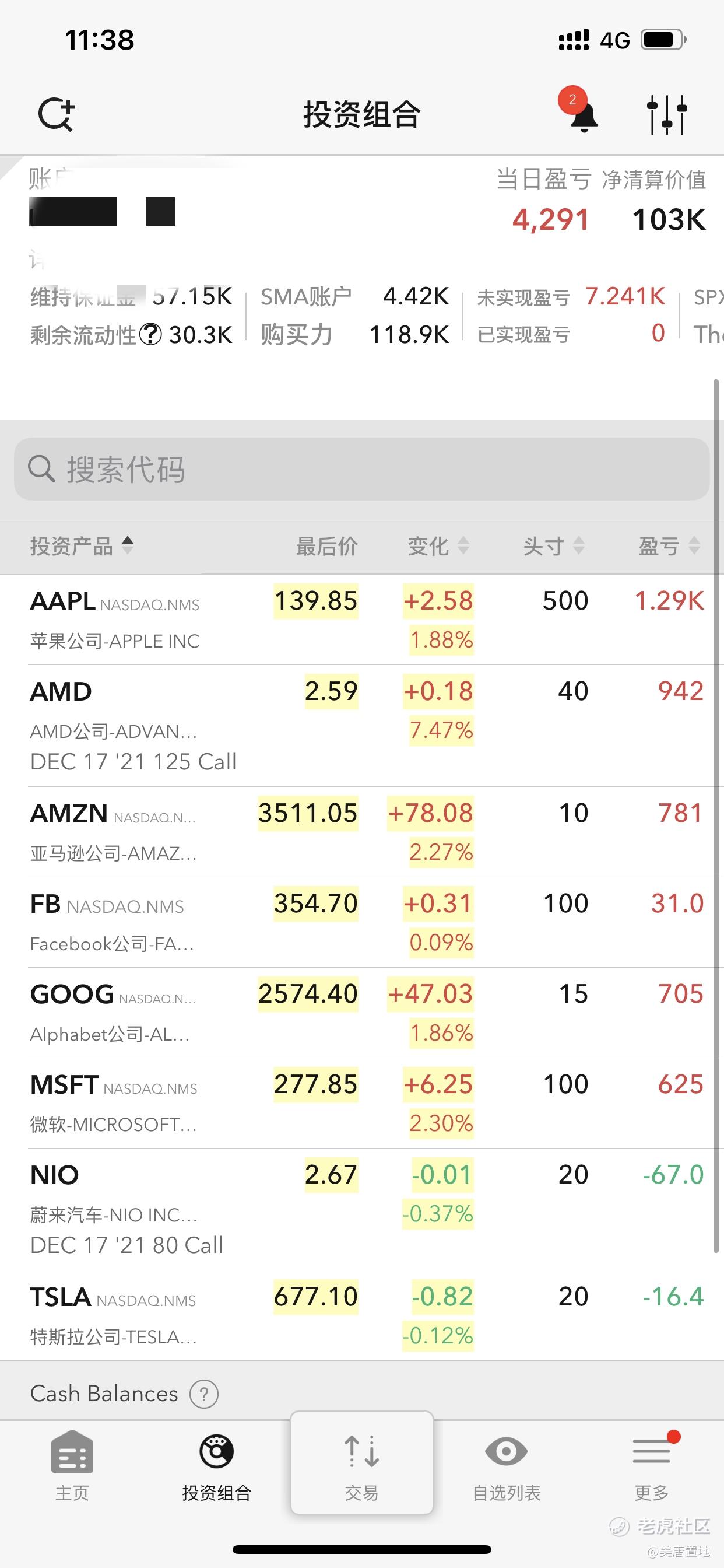This screenshot has height=1568, width=724.
Task: Open the search-add icon in top bar
Action: click(x=56, y=114)
